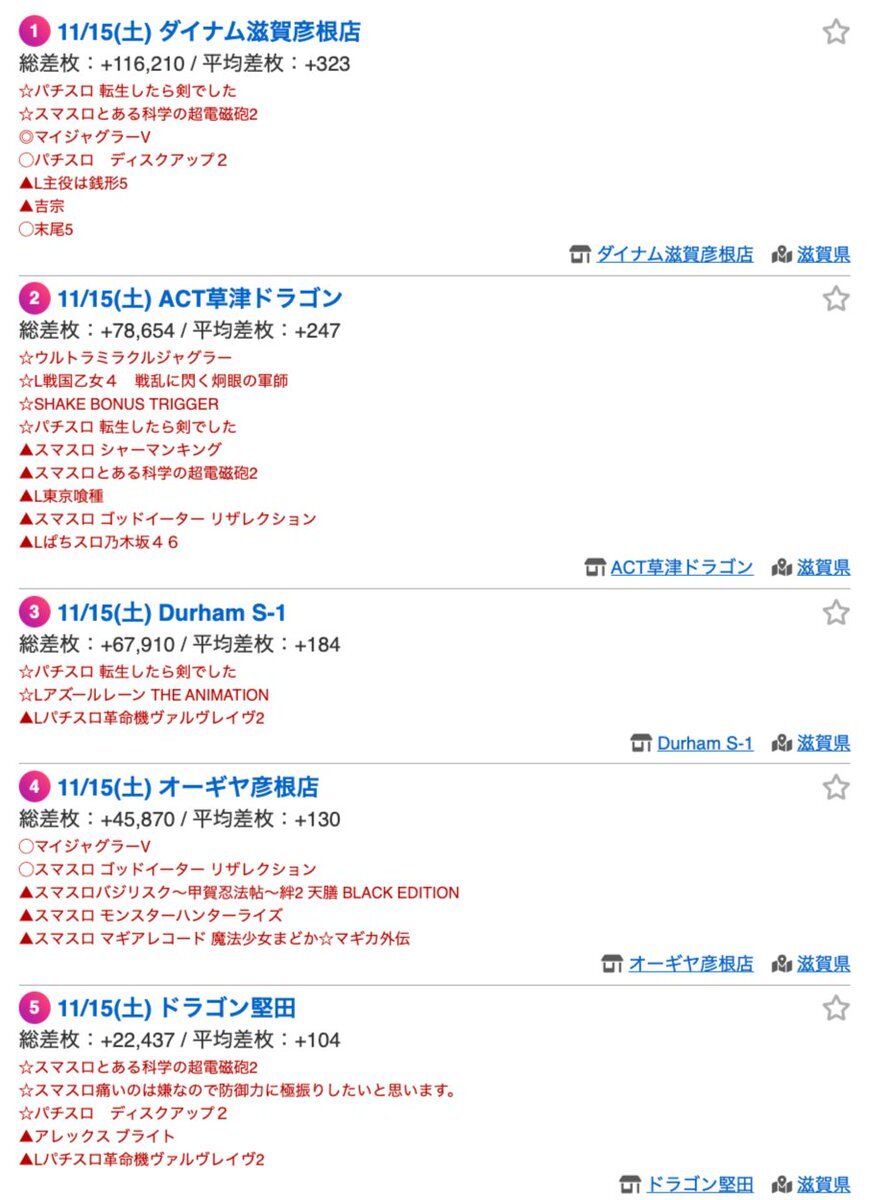
Task: Open the 滋賀県 link under Durham S-1
Action: [x=823, y=743]
